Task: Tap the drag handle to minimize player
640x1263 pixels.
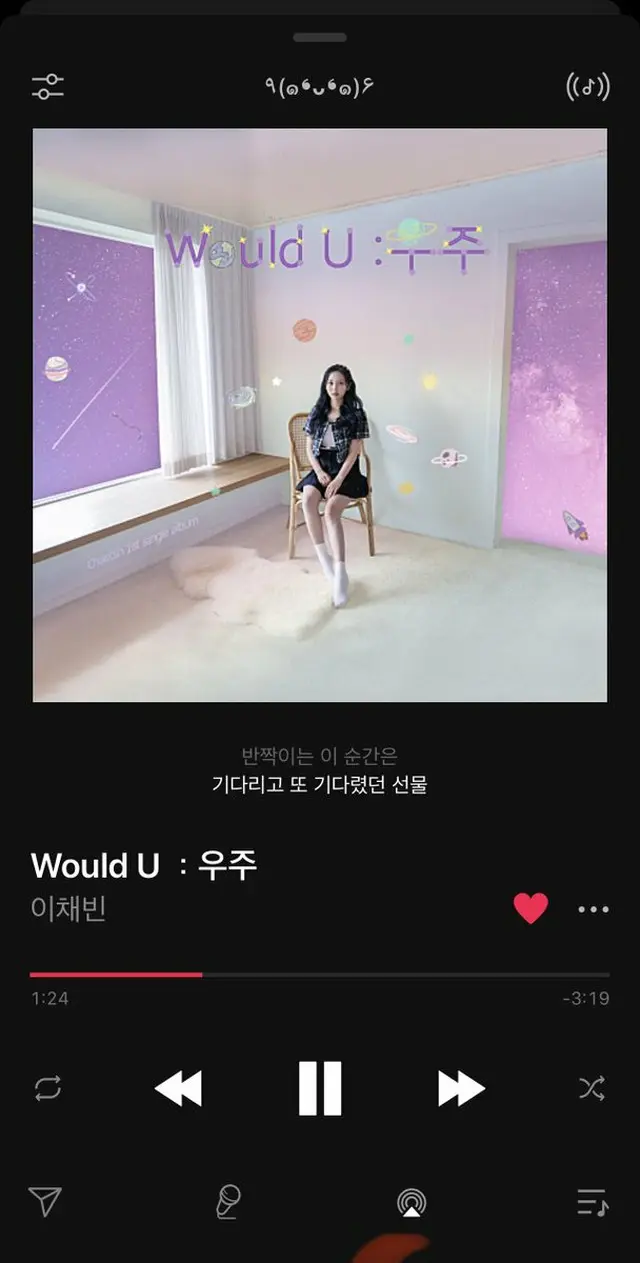Action: [320, 38]
